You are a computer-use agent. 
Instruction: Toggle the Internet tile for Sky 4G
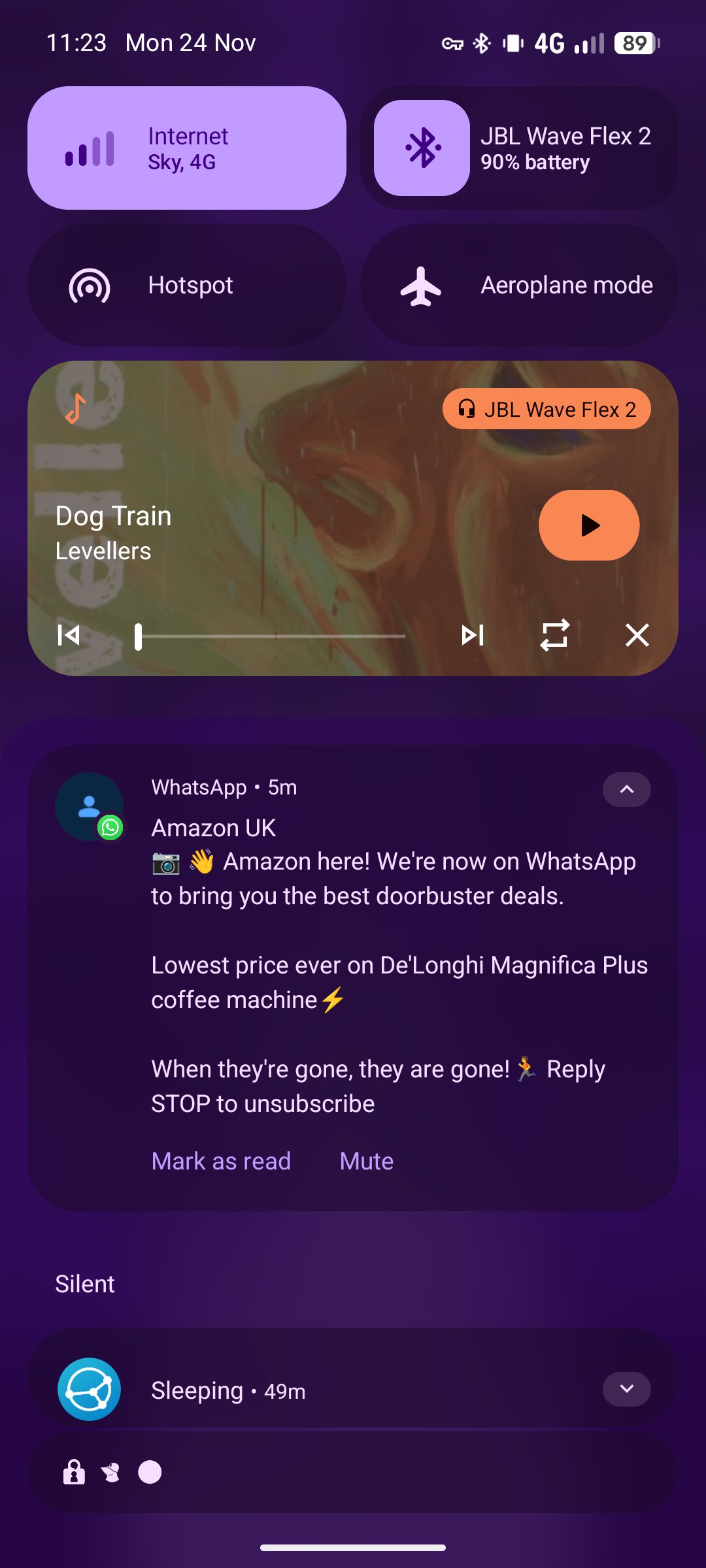click(186, 147)
